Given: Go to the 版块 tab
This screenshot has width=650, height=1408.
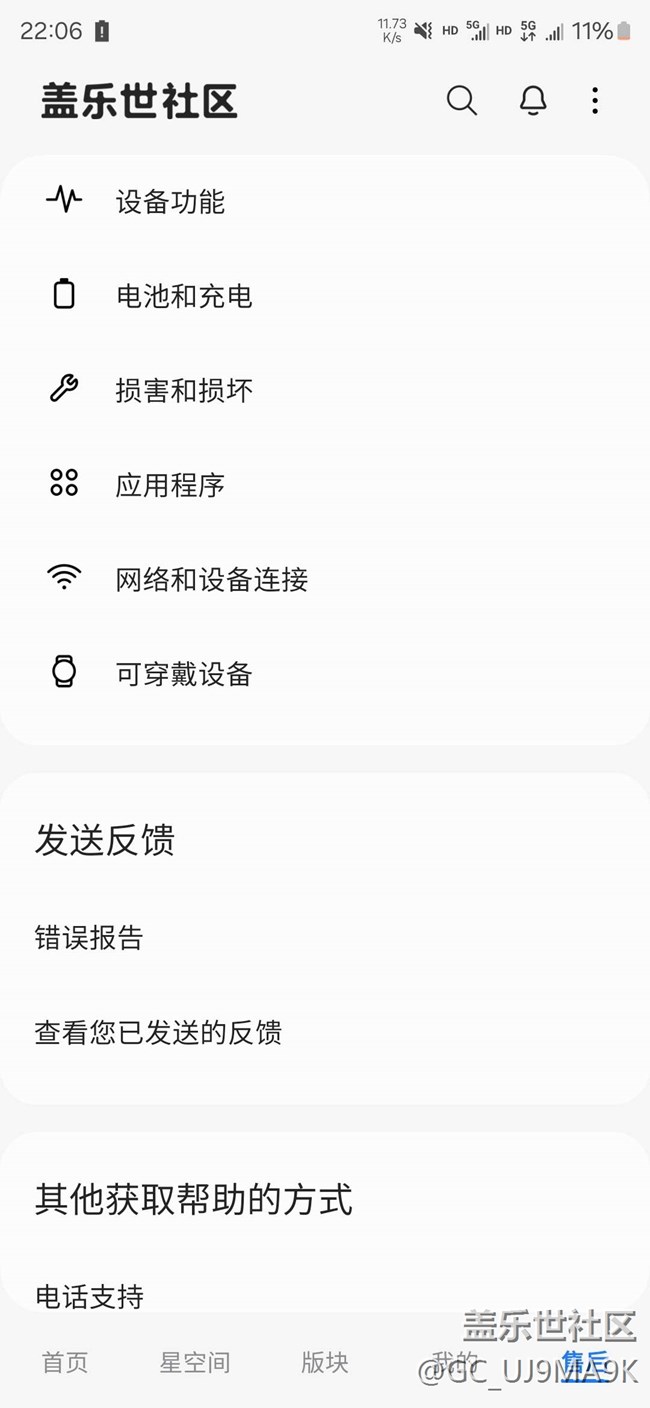Looking at the screenshot, I should point(325,1362).
